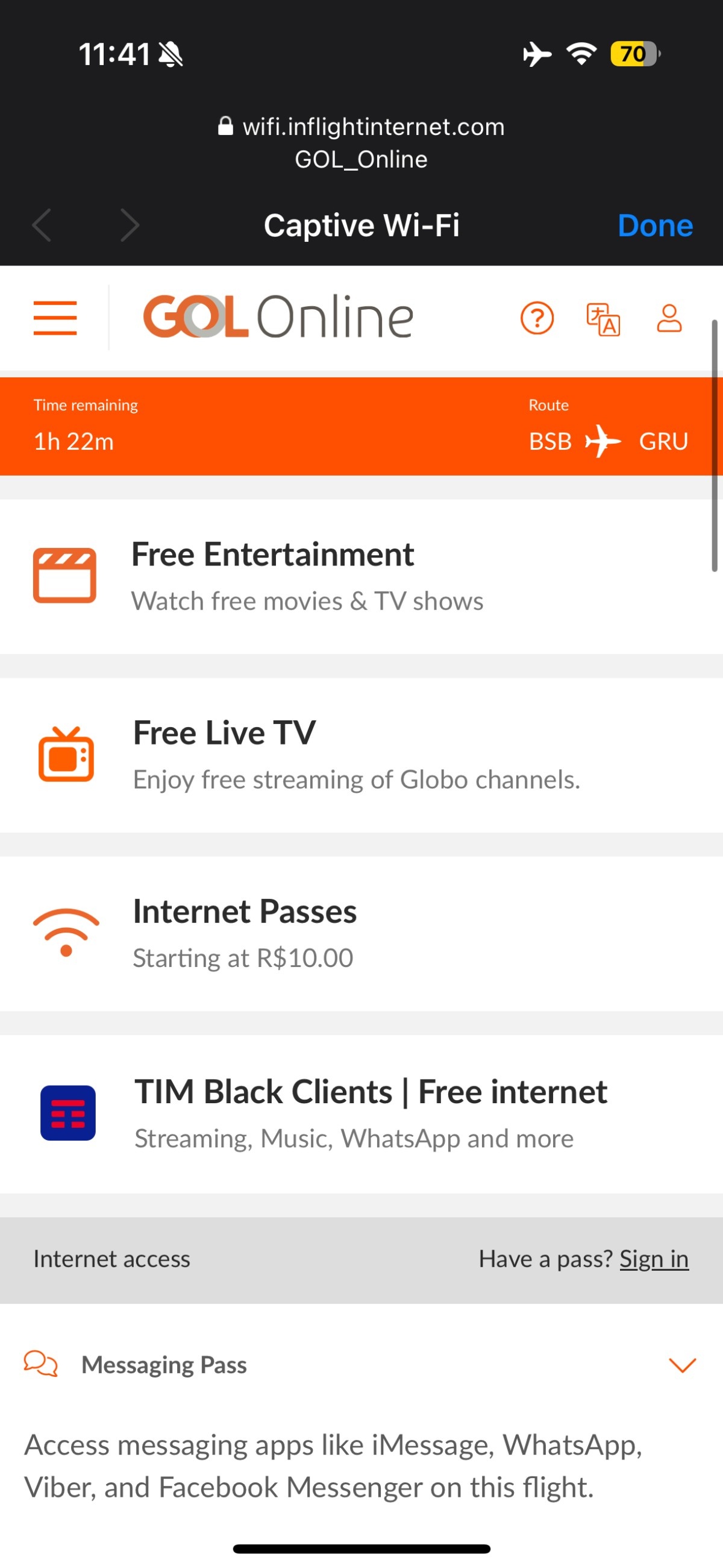Viewport: 723px width, 1568px height.
Task: Tap Done to close Captive Wi-Fi
Action: (655, 225)
